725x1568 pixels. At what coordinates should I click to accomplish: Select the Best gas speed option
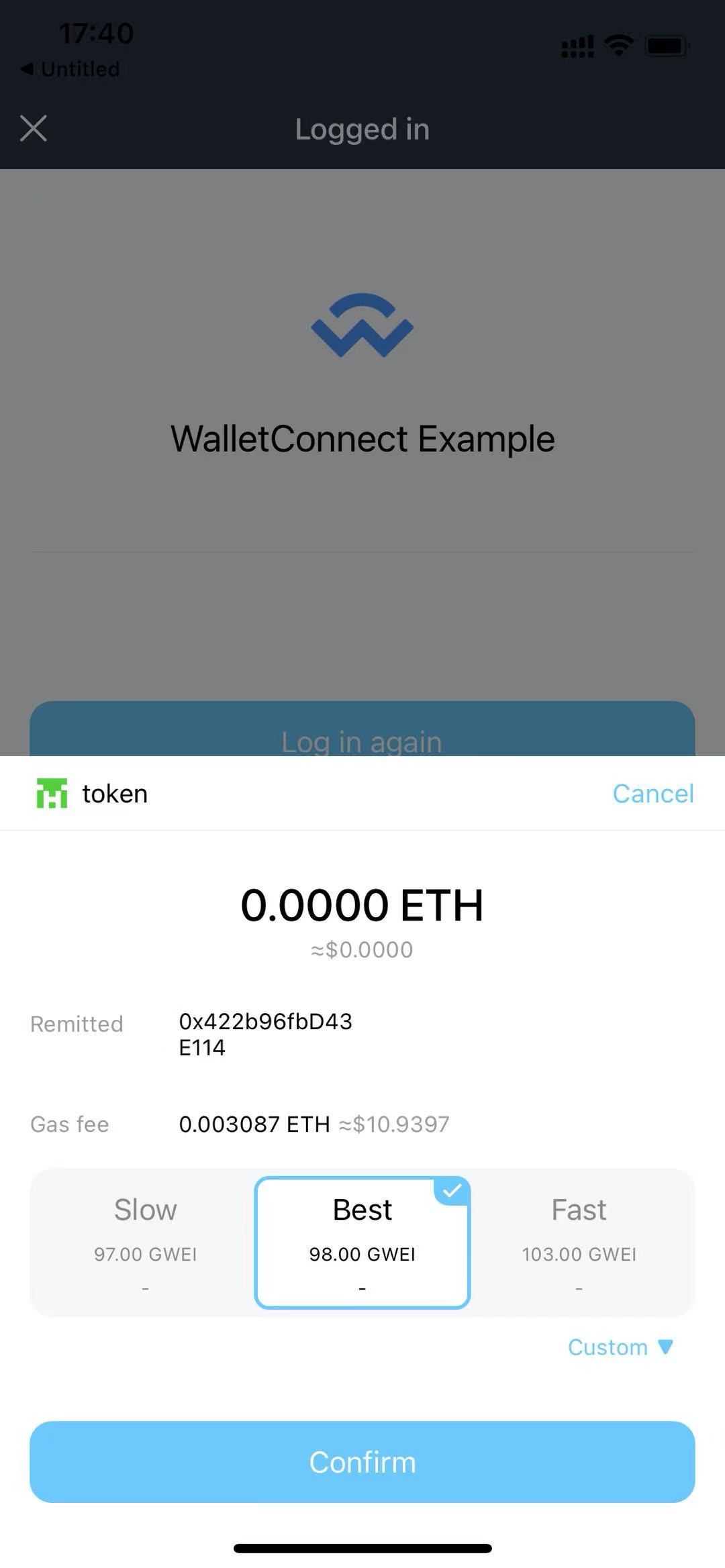pos(362,1241)
